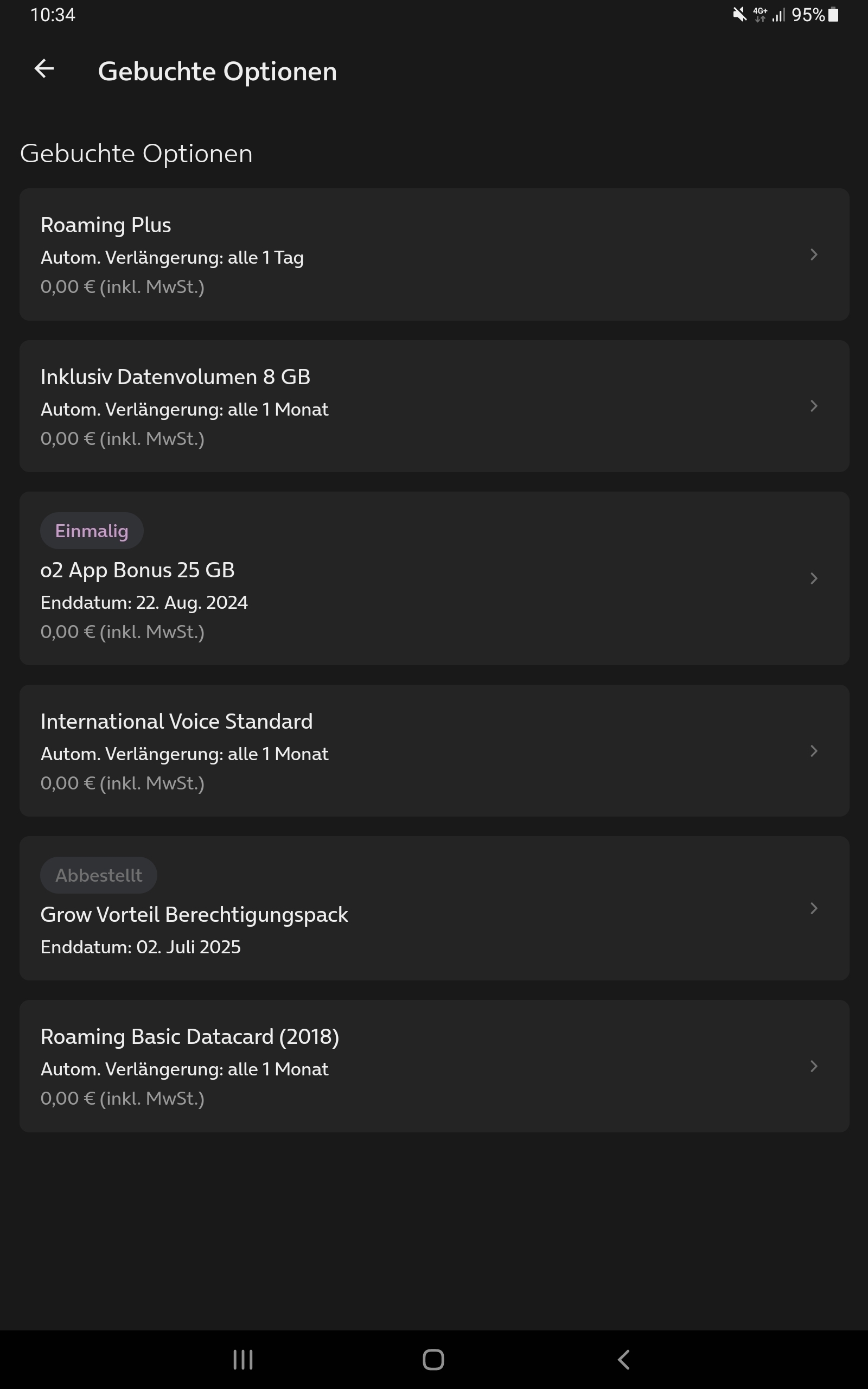Go back using the top-left arrow
The width and height of the screenshot is (868, 1389).
[44, 69]
